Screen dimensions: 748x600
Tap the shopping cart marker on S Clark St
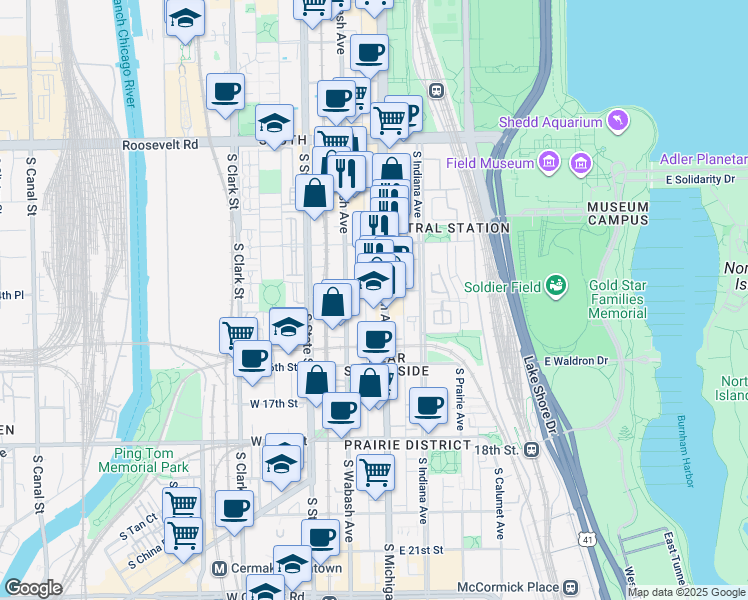(x=239, y=333)
